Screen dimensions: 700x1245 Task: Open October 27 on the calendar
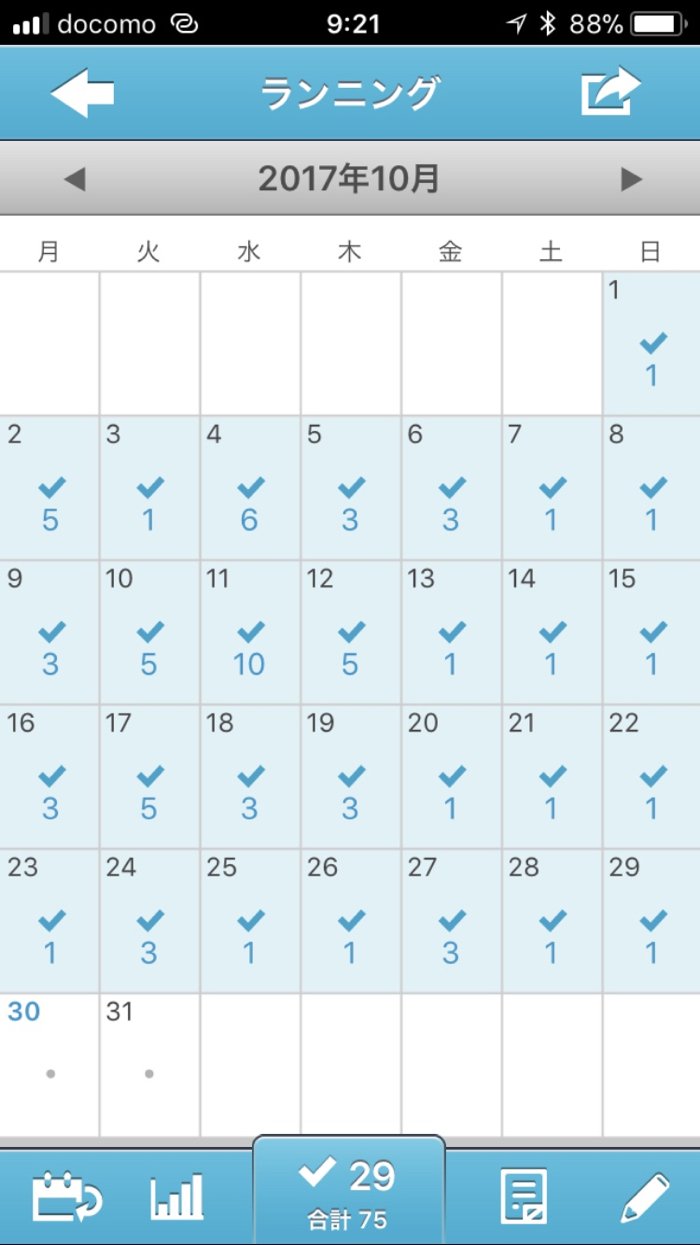click(451, 920)
